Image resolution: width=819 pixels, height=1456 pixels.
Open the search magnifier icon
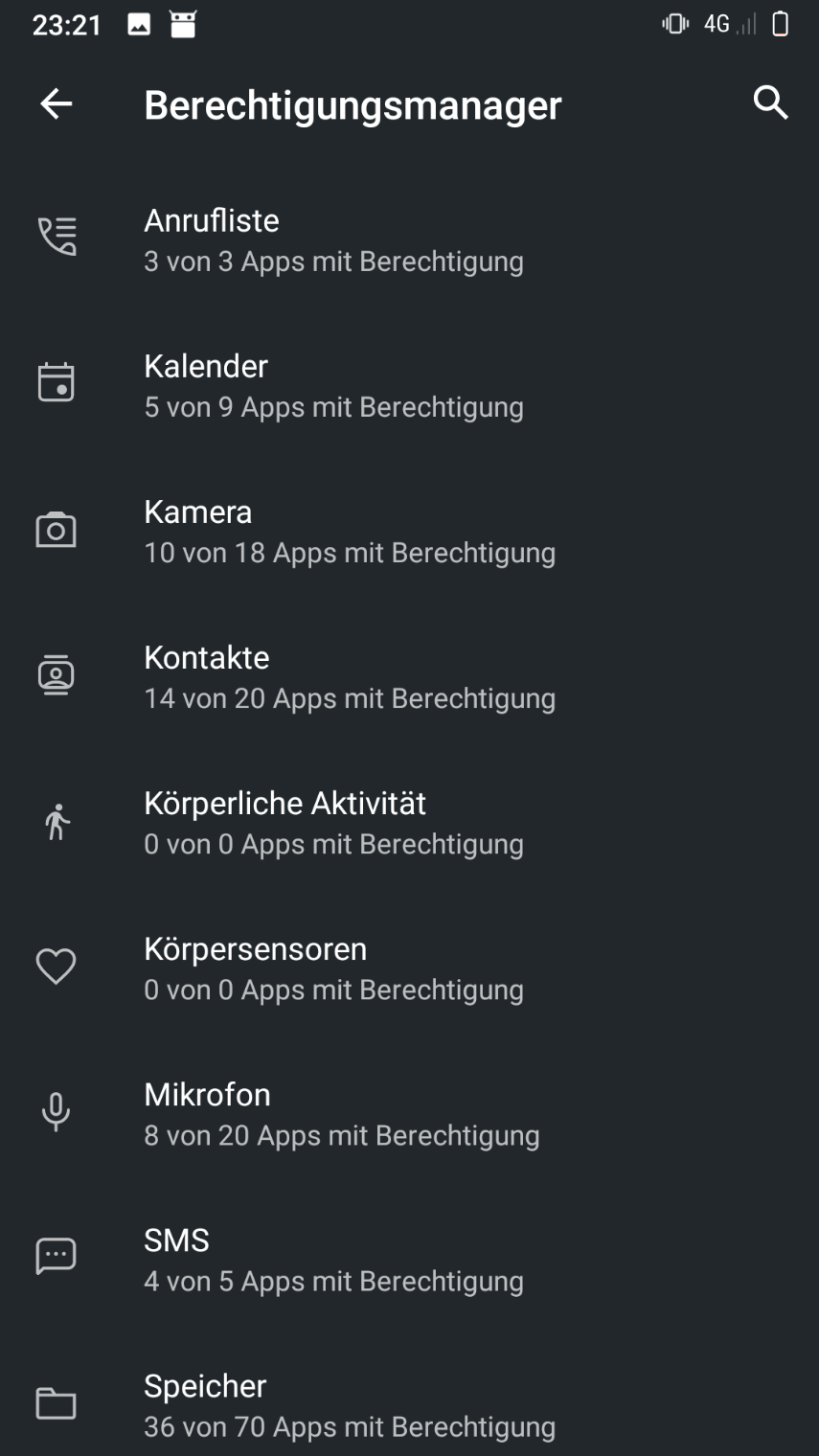(770, 102)
